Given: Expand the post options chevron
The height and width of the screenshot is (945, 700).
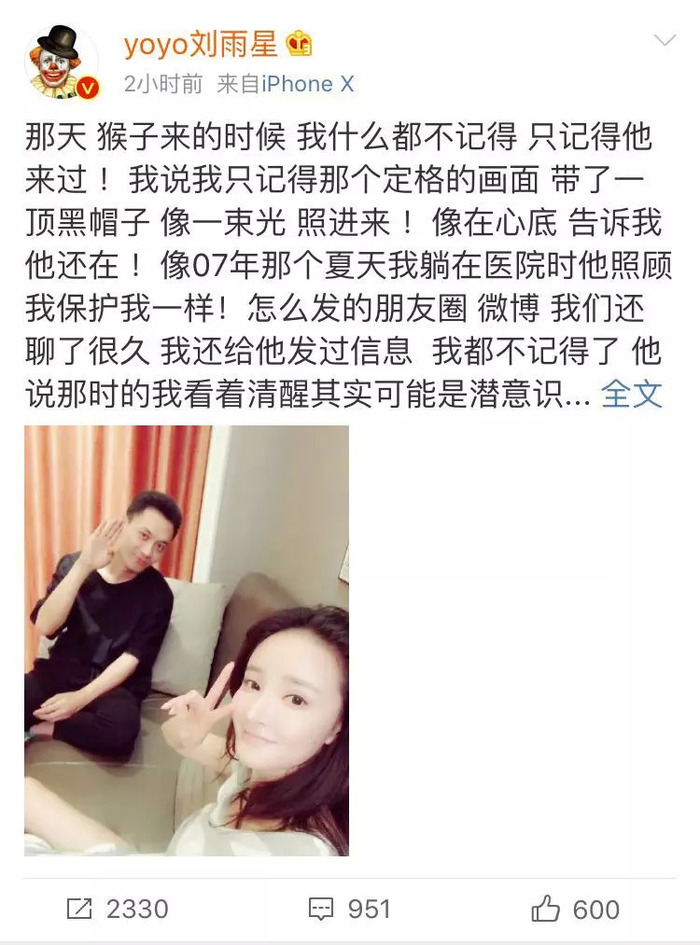Looking at the screenshot, I should coord(664,41).
